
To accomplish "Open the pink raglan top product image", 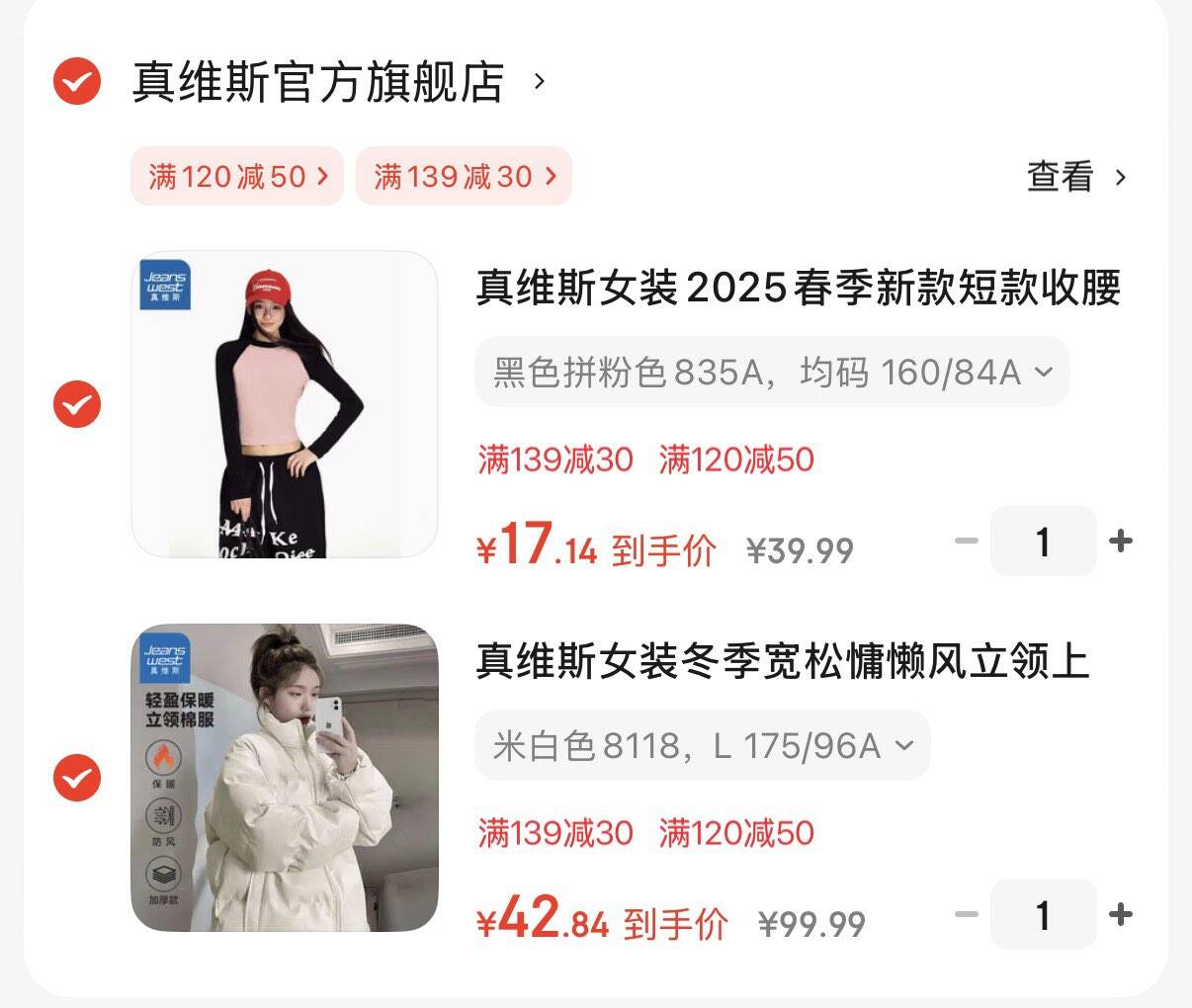I will pyautogui.click(x=285, y=404).
